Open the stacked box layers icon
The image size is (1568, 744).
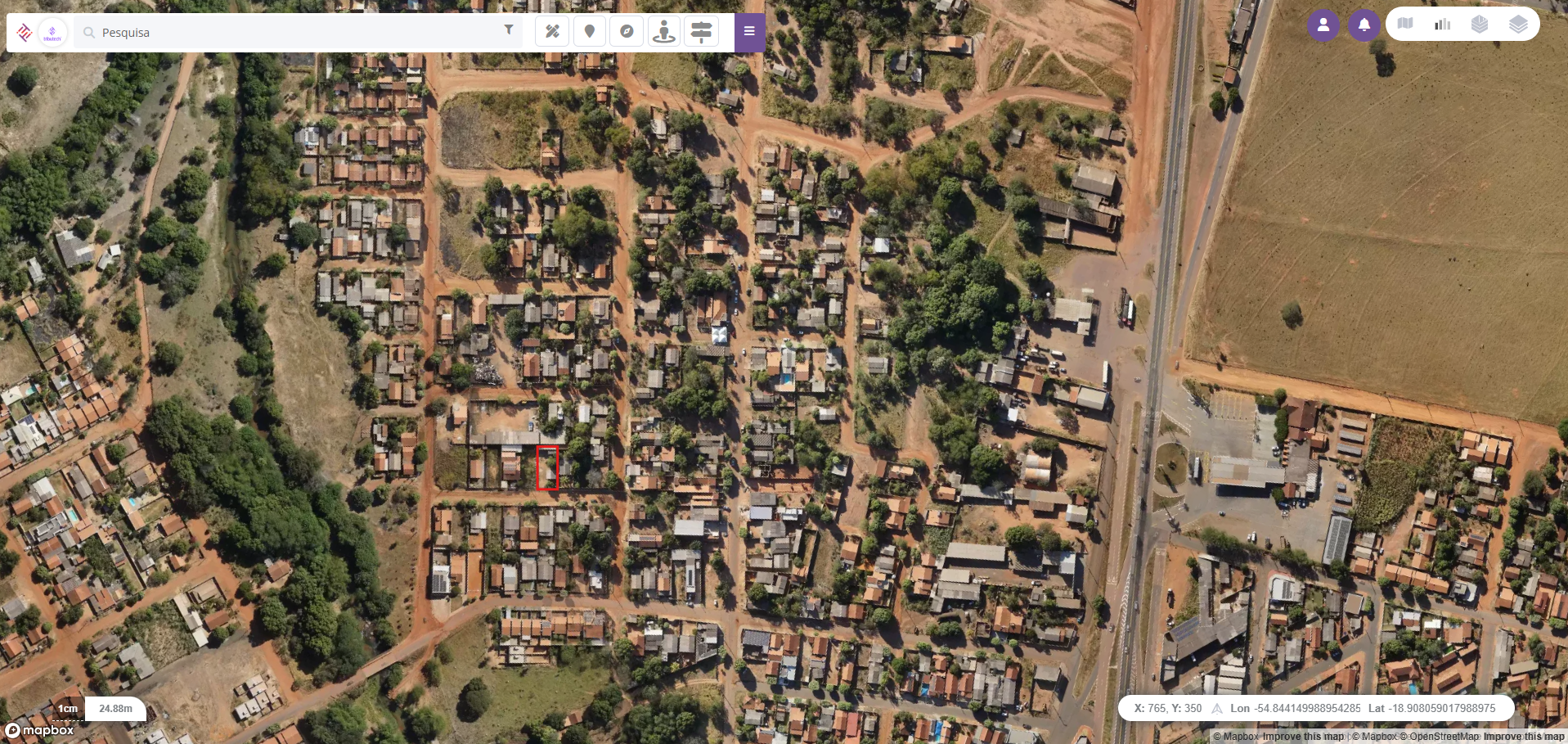pyautogui.click(x=1480, y=24)
